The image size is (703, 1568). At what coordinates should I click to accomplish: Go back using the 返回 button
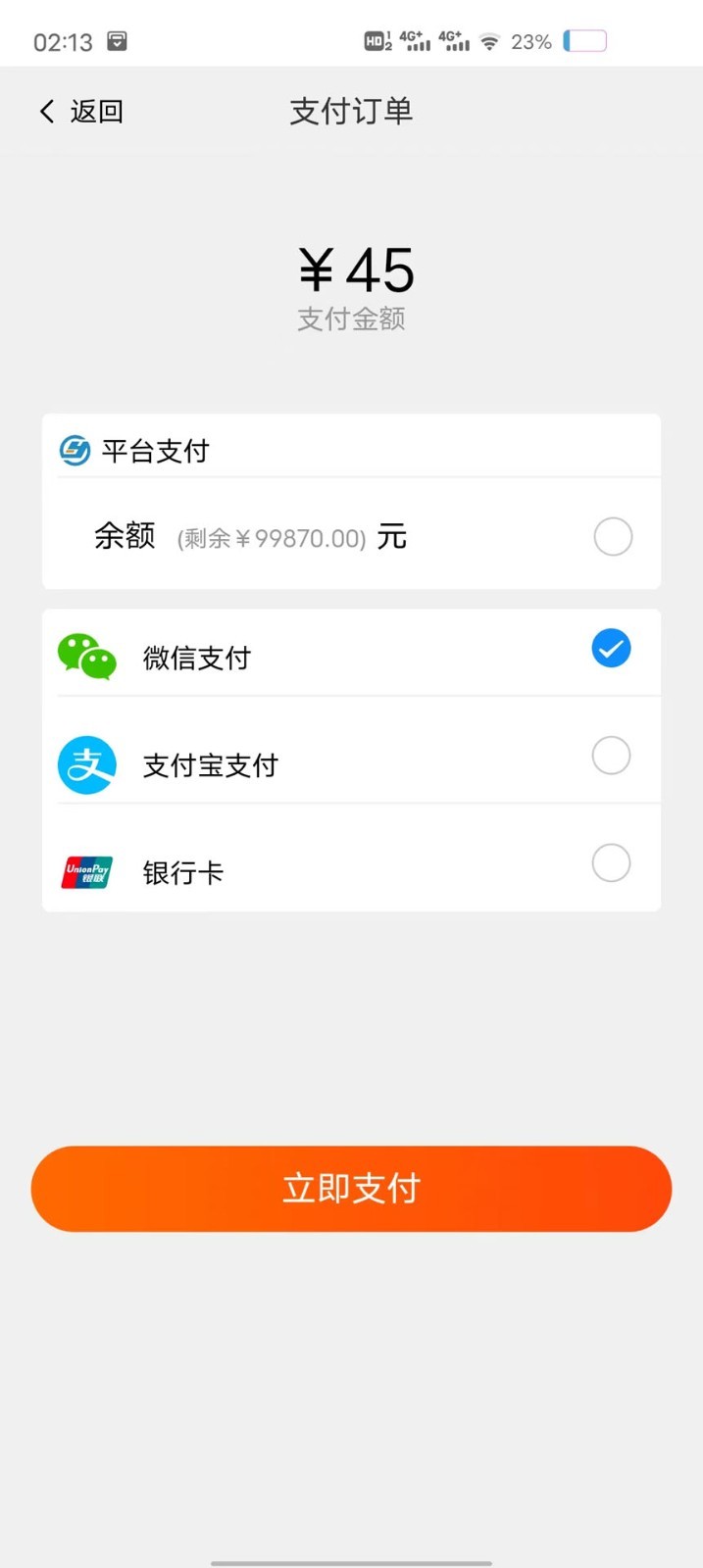coord(81,112)
